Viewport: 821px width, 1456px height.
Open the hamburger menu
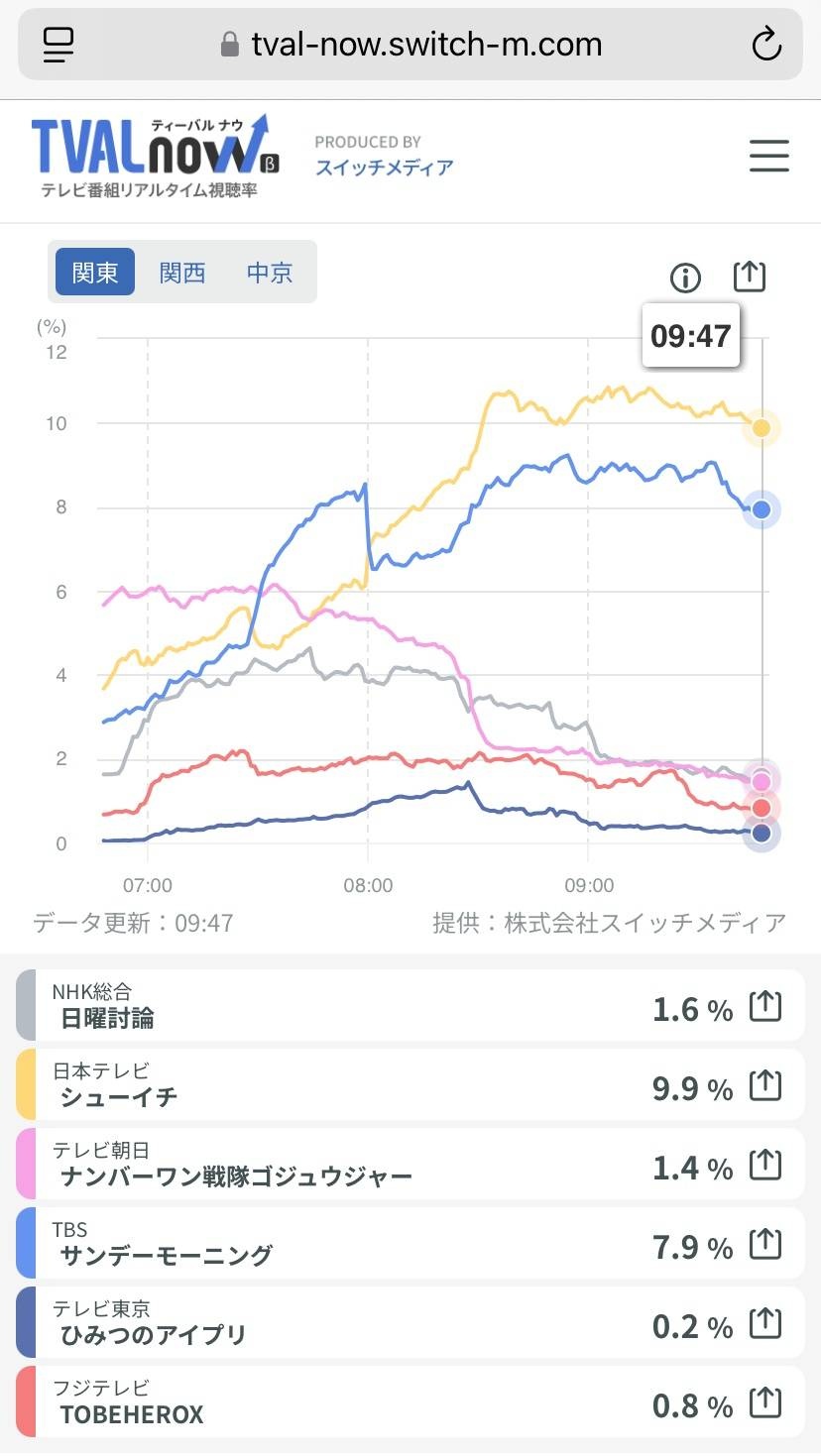coord(768,157)
